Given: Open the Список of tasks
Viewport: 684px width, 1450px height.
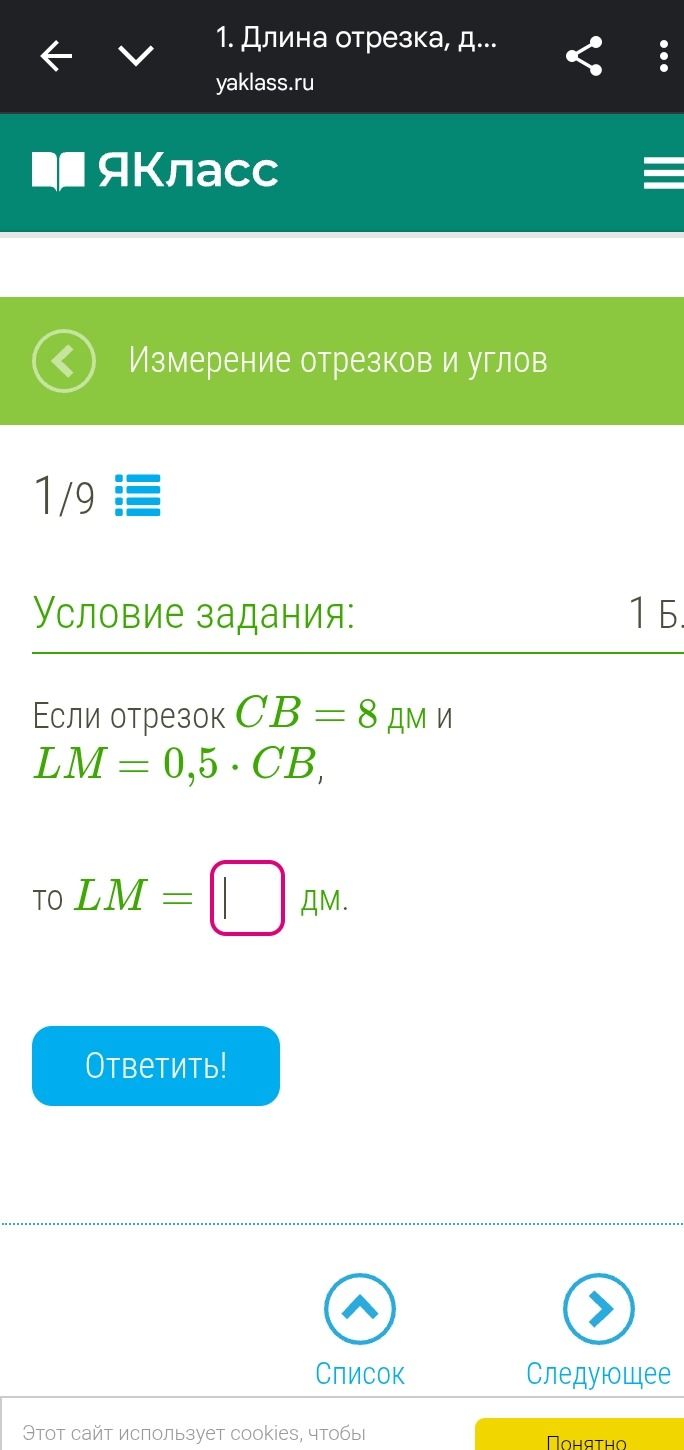Looking at the screenshot, I should point(360,1330).
